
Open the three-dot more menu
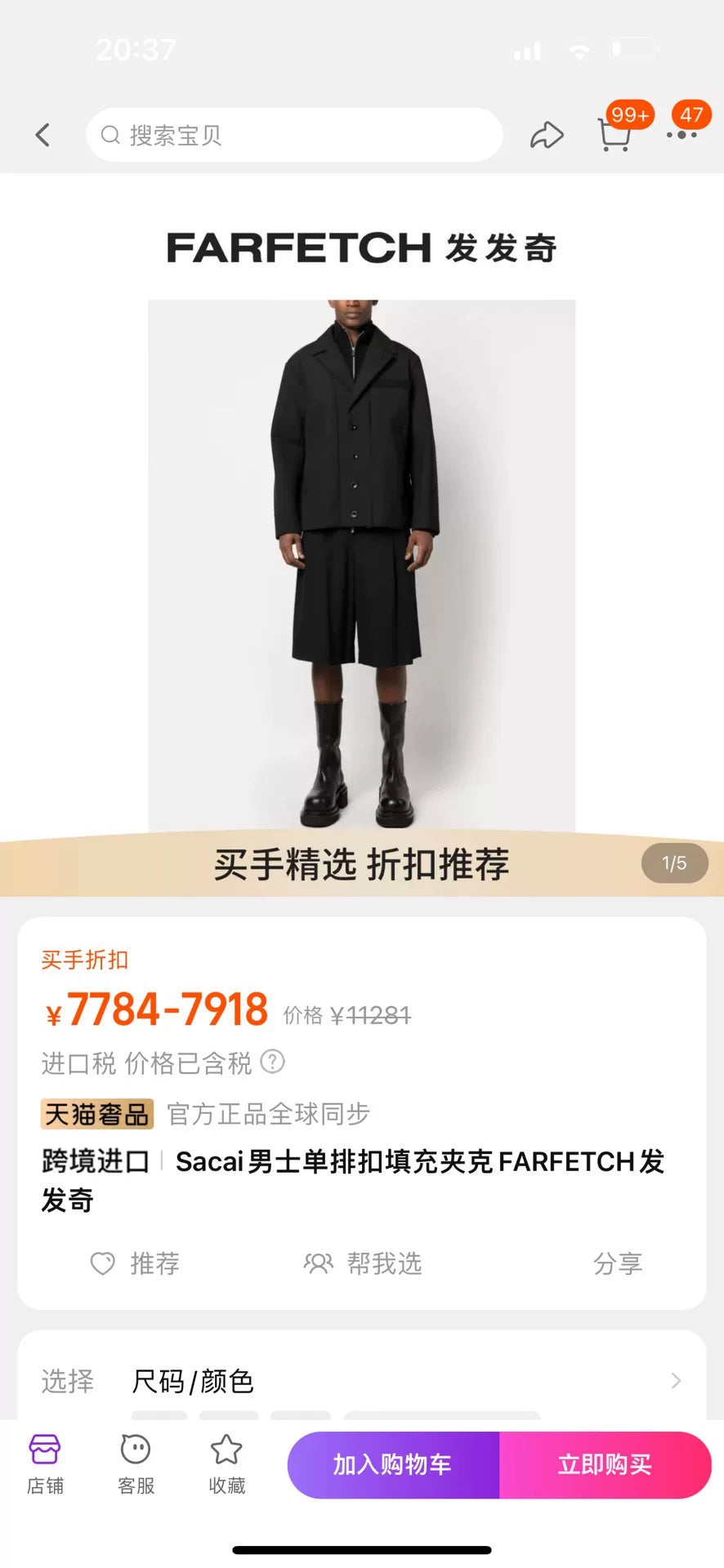(682, 135)
